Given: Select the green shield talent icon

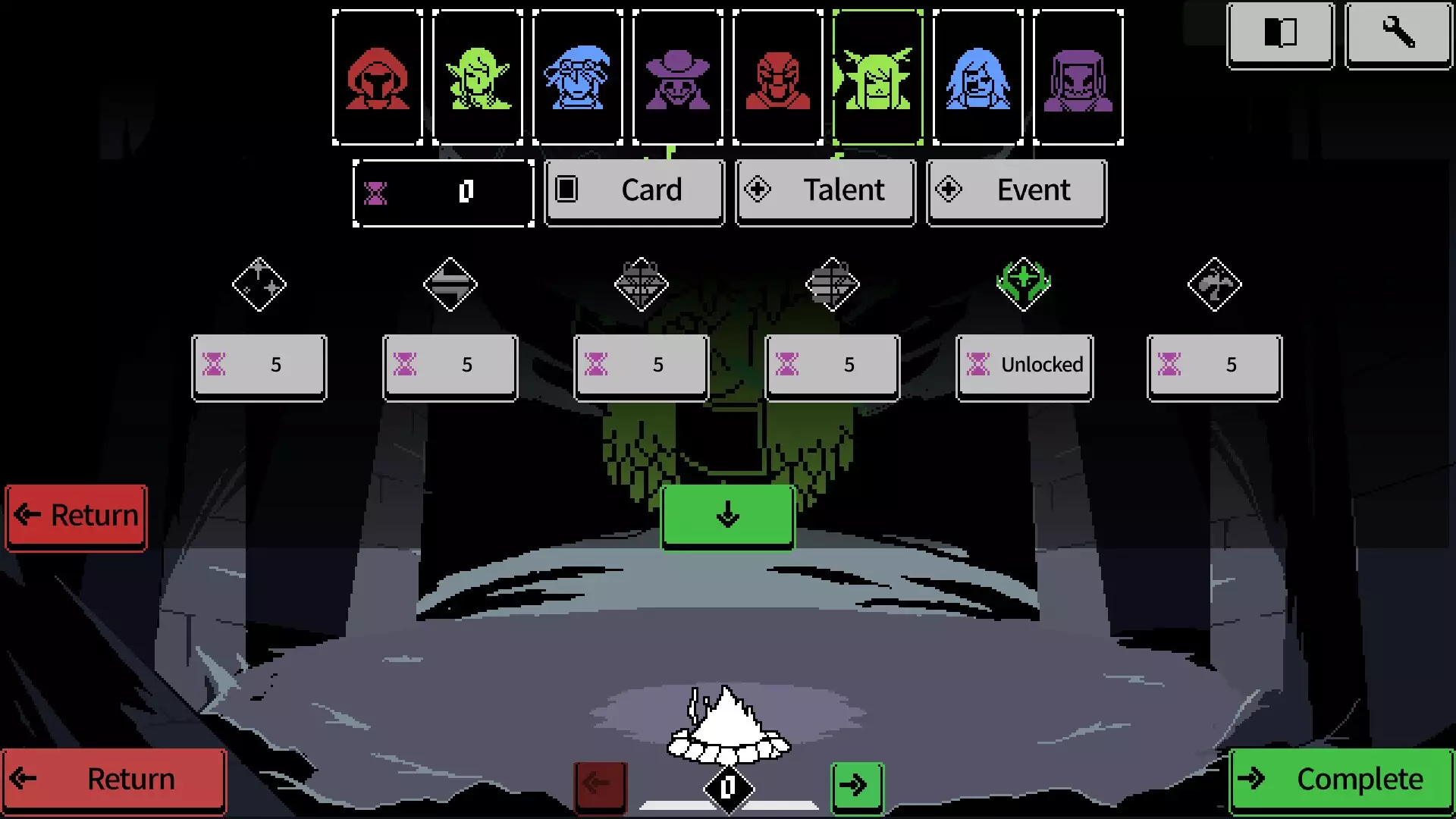Looking at the screenshot, I should click(1024, 284).
